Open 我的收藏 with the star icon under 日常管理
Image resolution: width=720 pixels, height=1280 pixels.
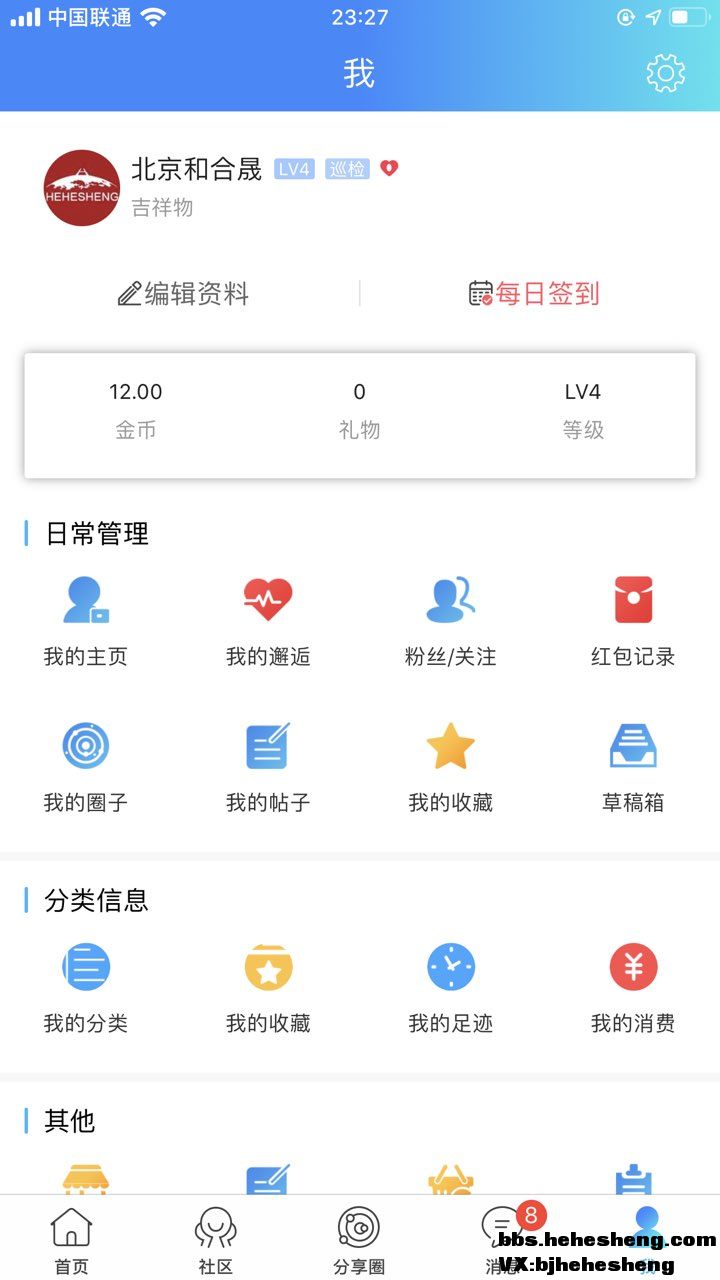450,767
